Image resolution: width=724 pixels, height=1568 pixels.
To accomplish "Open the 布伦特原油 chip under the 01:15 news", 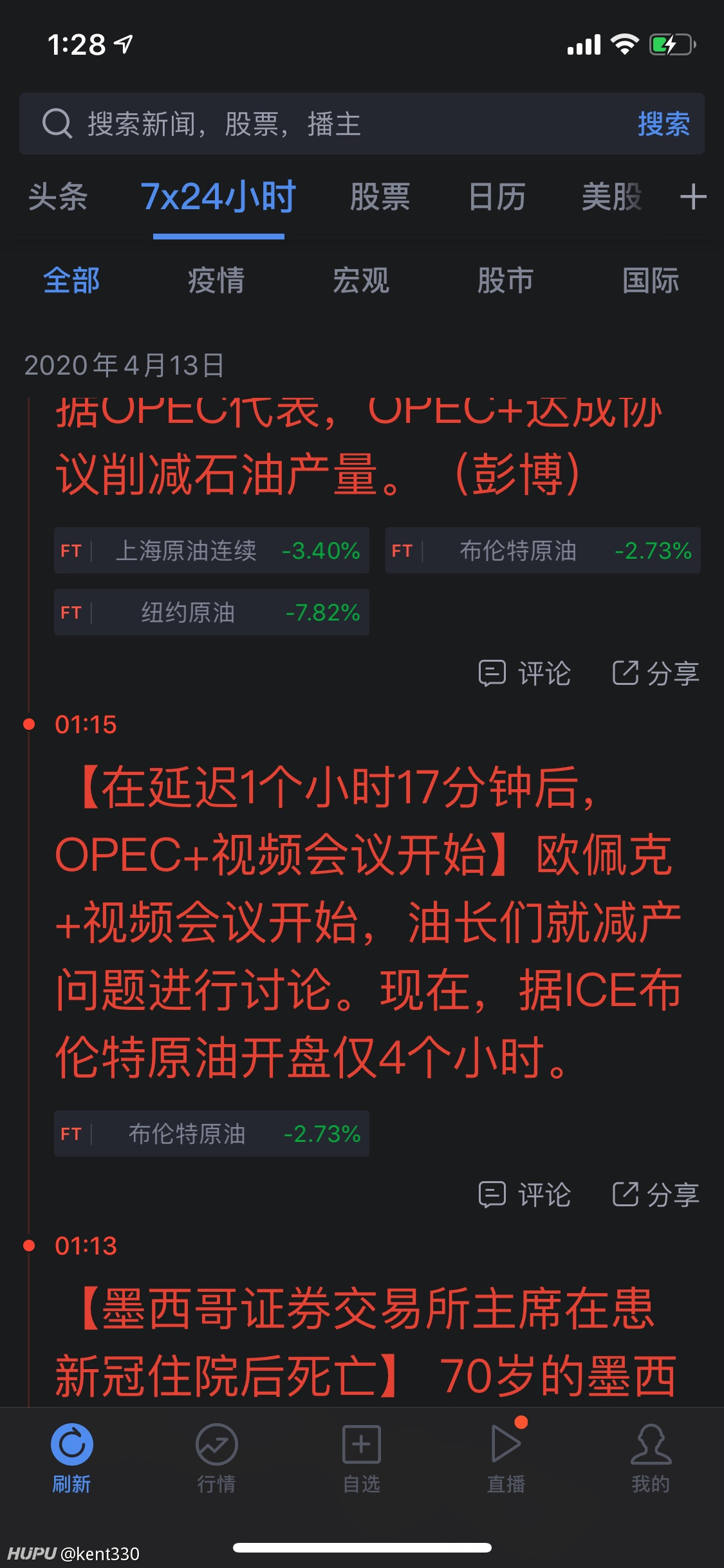I will pyautogui.click(x=212, y=1134).
